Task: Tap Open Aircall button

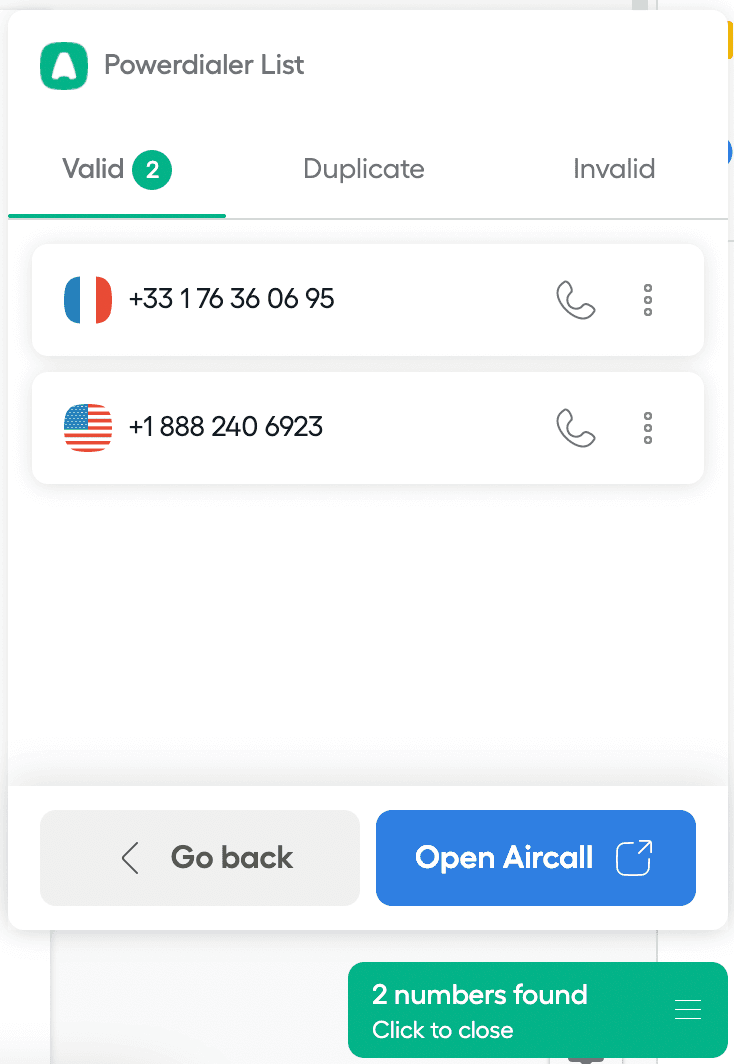Action: point(535,858)
